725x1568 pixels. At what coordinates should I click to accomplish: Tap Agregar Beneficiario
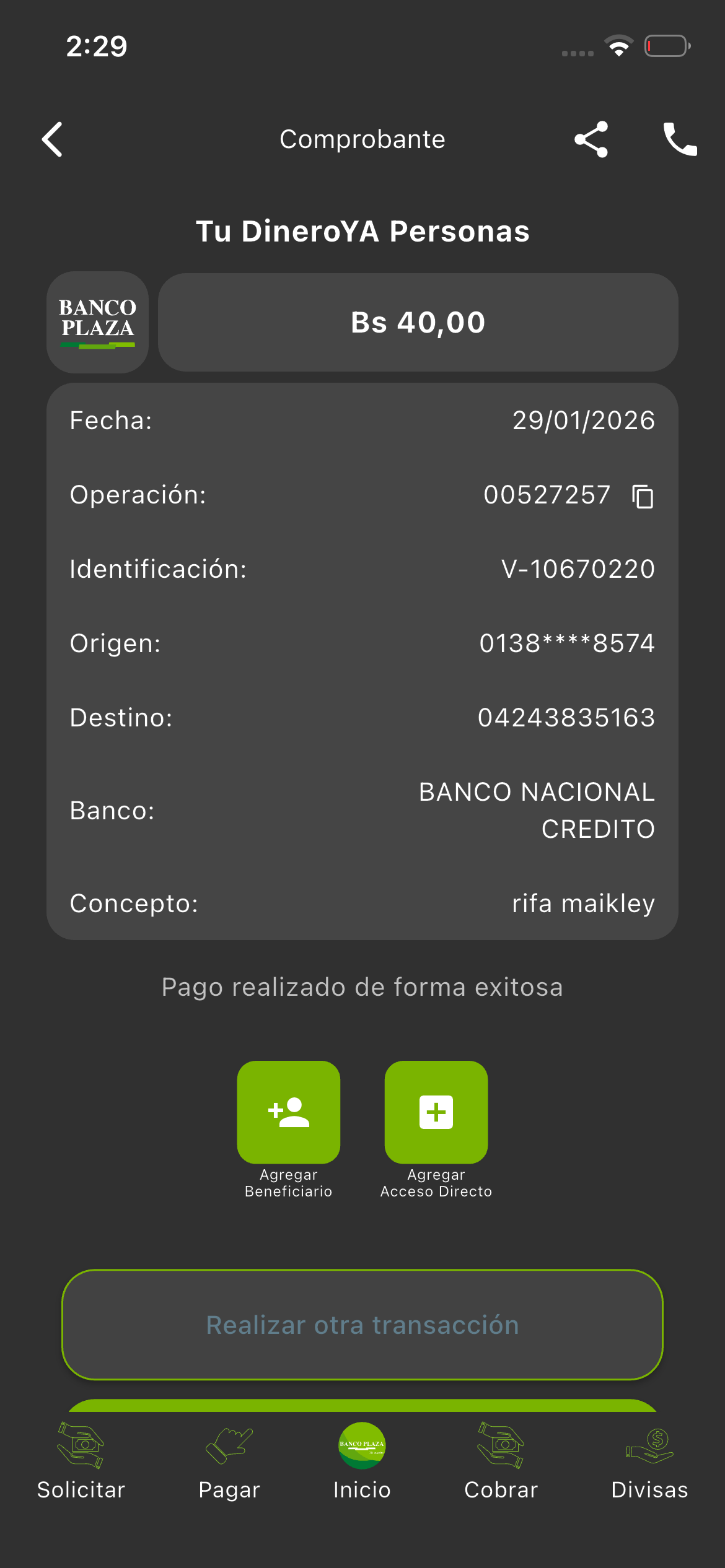(x=289, y=1112)
